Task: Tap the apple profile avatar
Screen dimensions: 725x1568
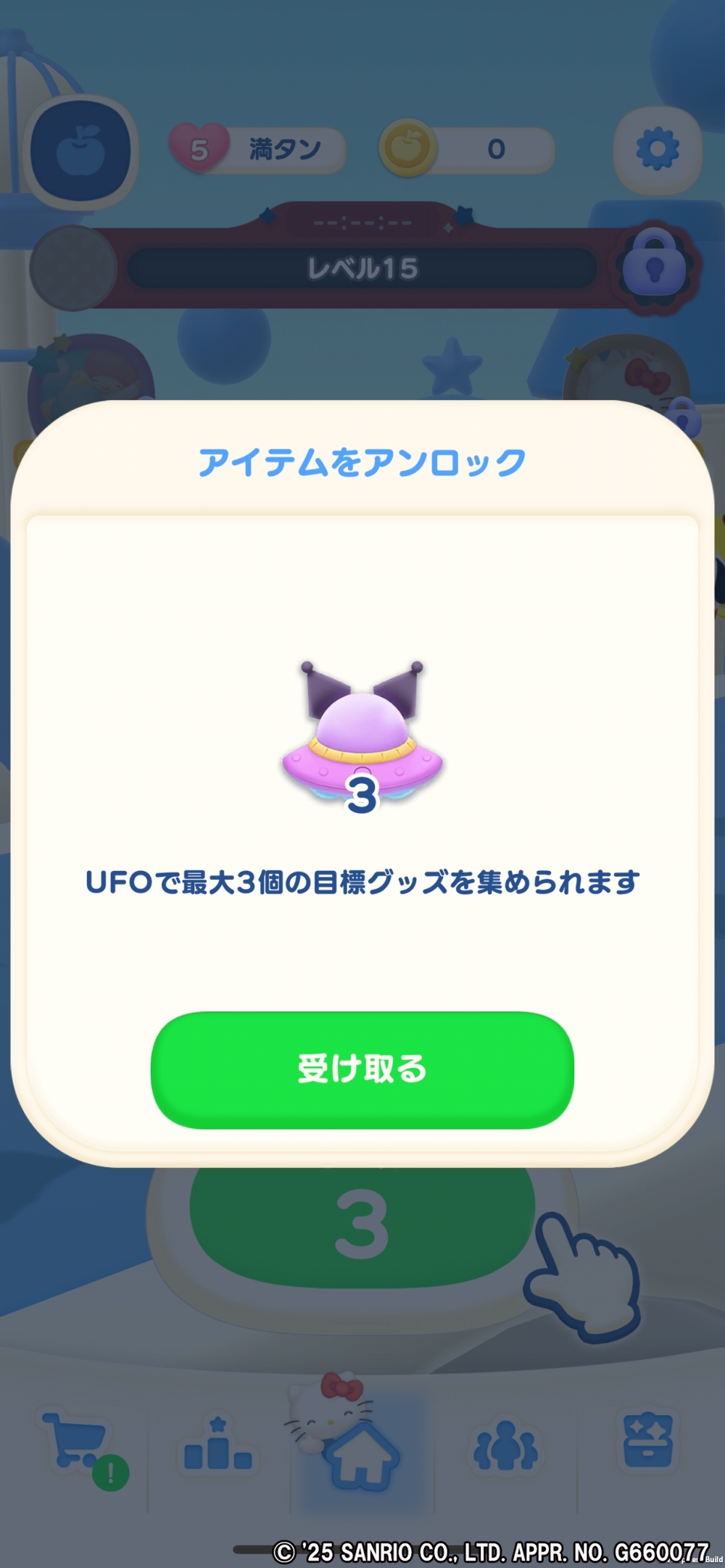Action: click(x=80, y=152)
